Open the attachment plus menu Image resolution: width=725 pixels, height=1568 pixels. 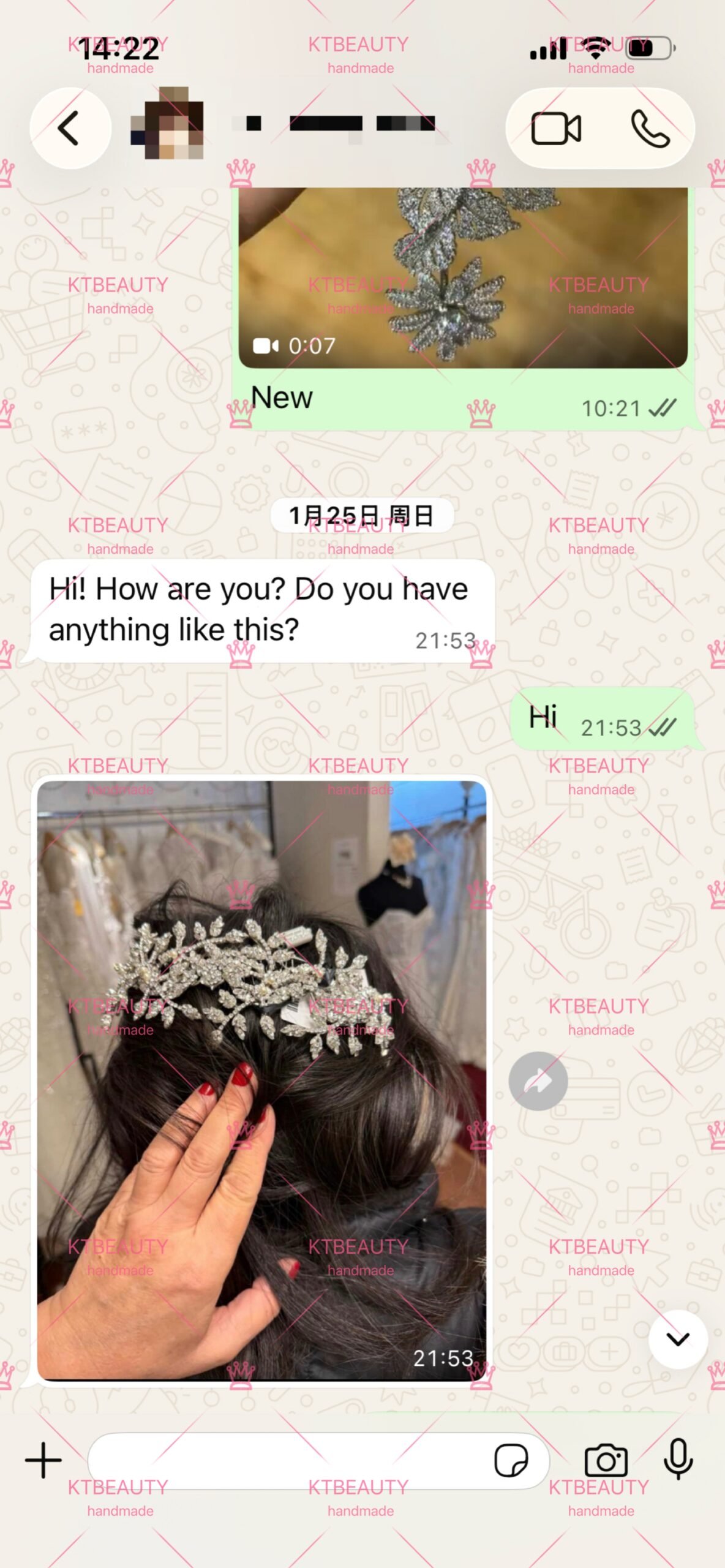tap(43, 1460)
